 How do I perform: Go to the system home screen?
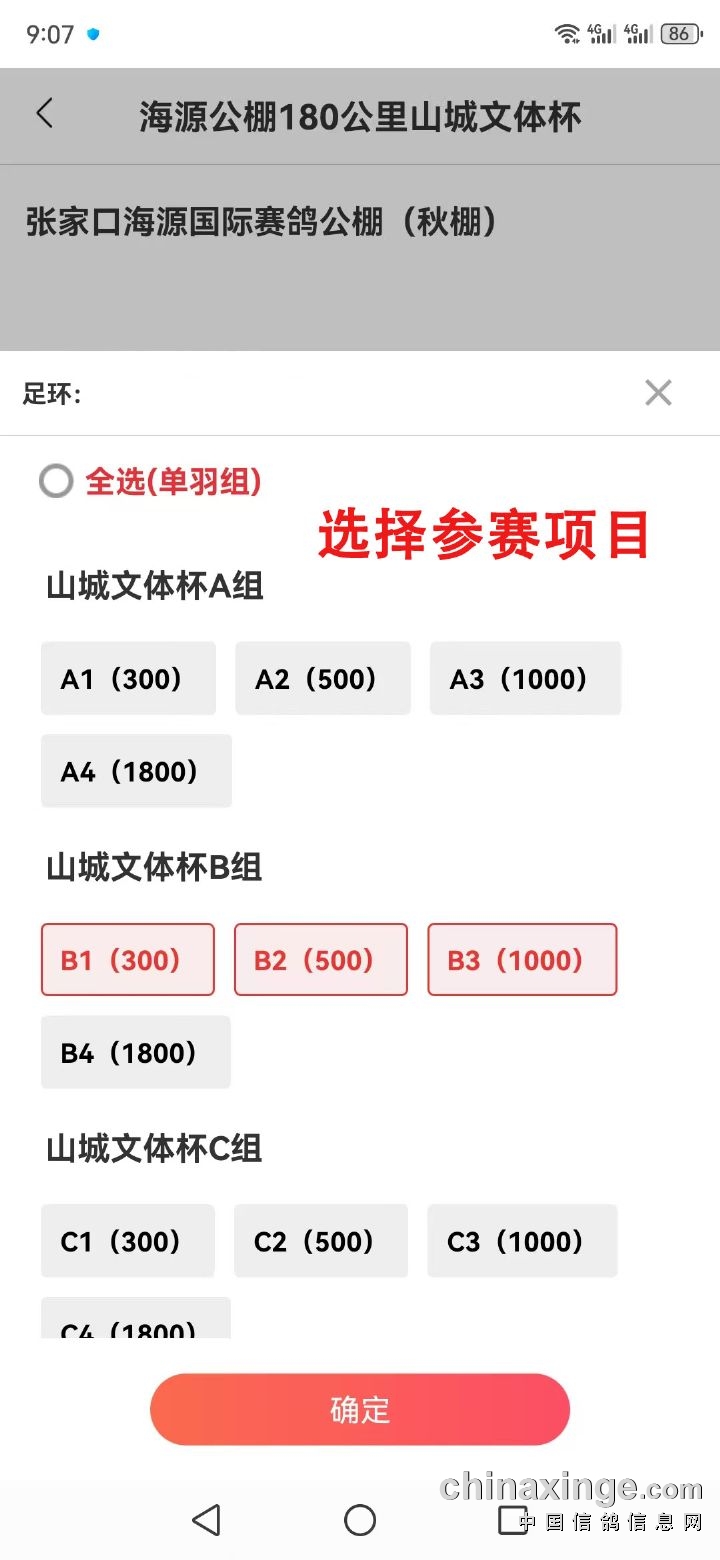[360, 1520]
